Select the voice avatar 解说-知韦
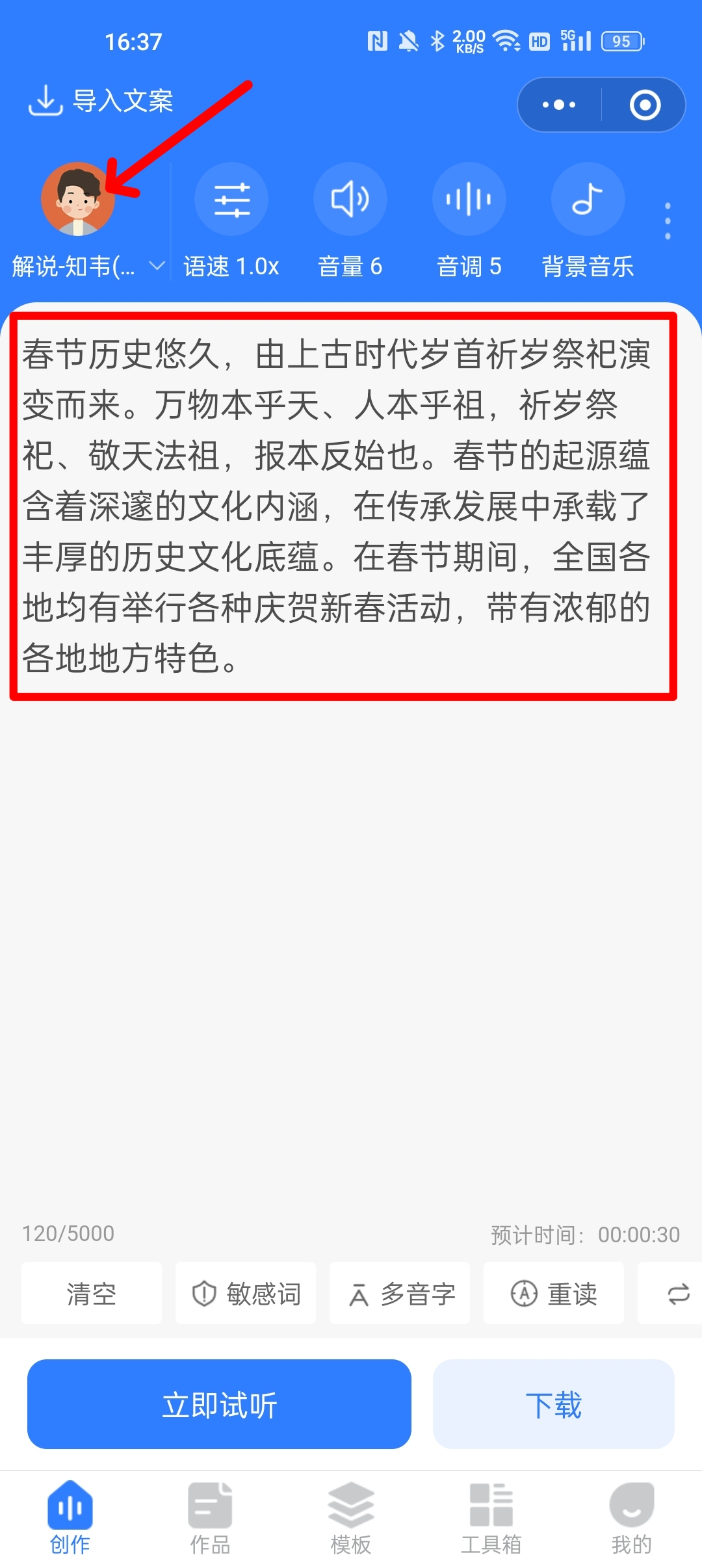Image resolution: width=702 pixels, height=1568 pixels. tap(78, 199)
